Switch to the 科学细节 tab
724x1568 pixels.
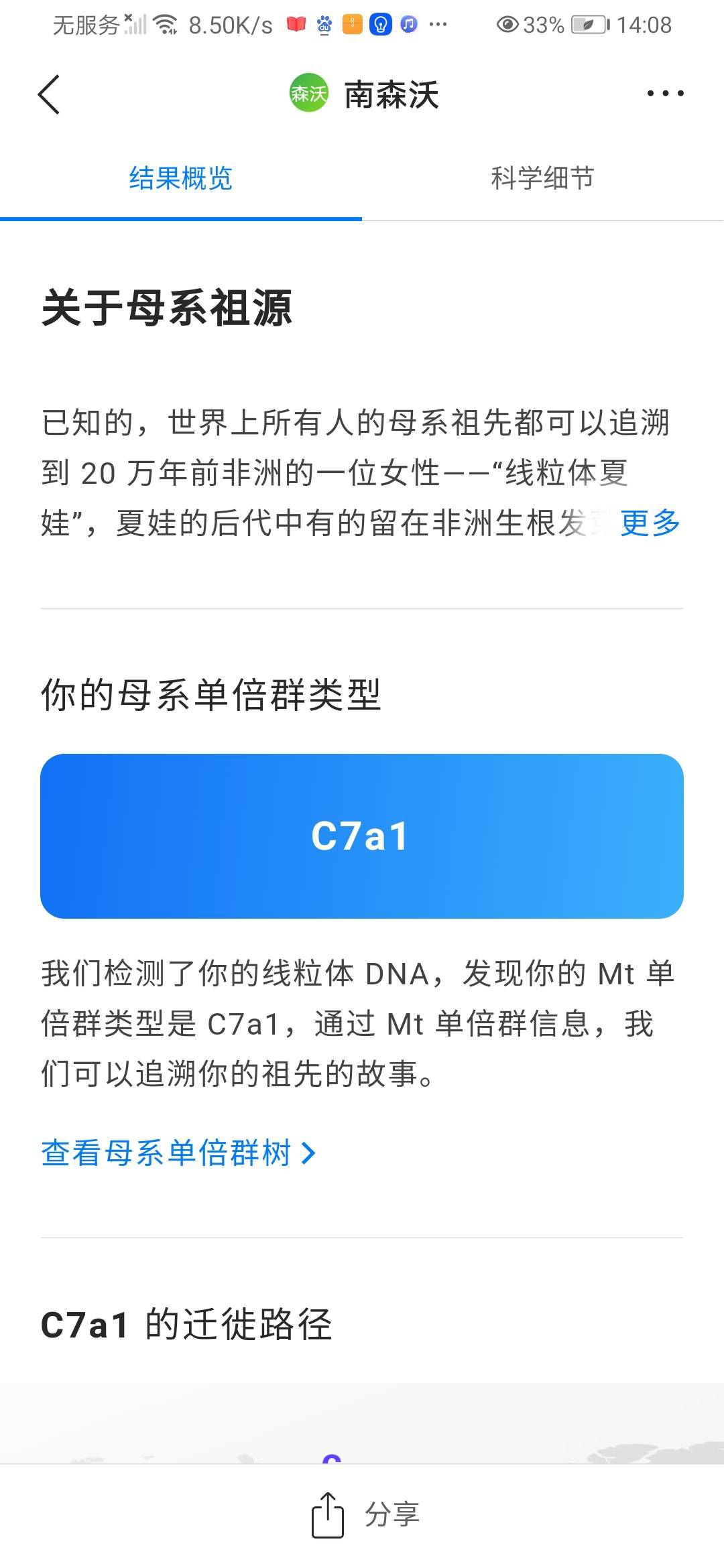point(542,179)
